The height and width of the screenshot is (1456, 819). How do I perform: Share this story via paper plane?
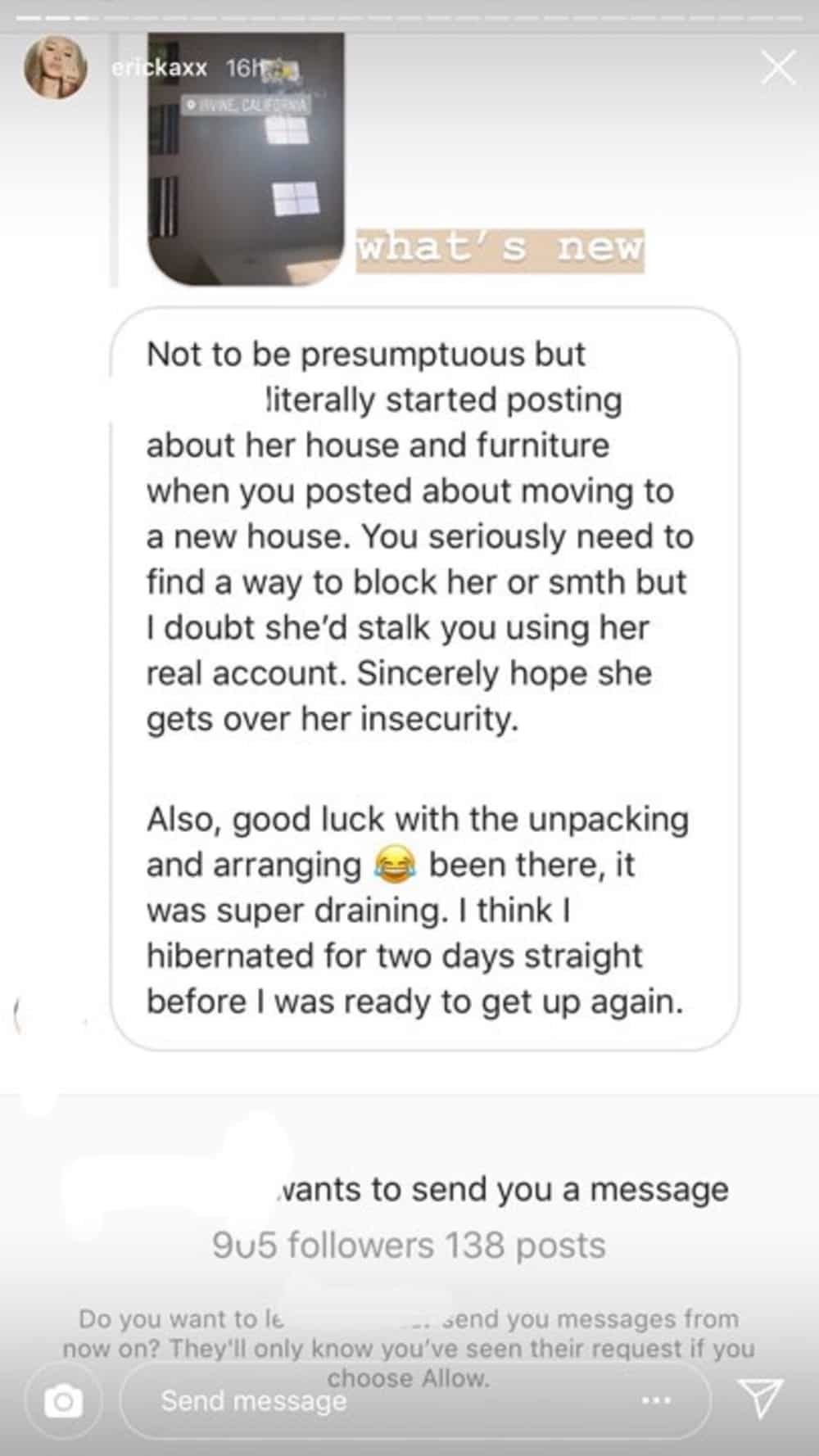761,1398
